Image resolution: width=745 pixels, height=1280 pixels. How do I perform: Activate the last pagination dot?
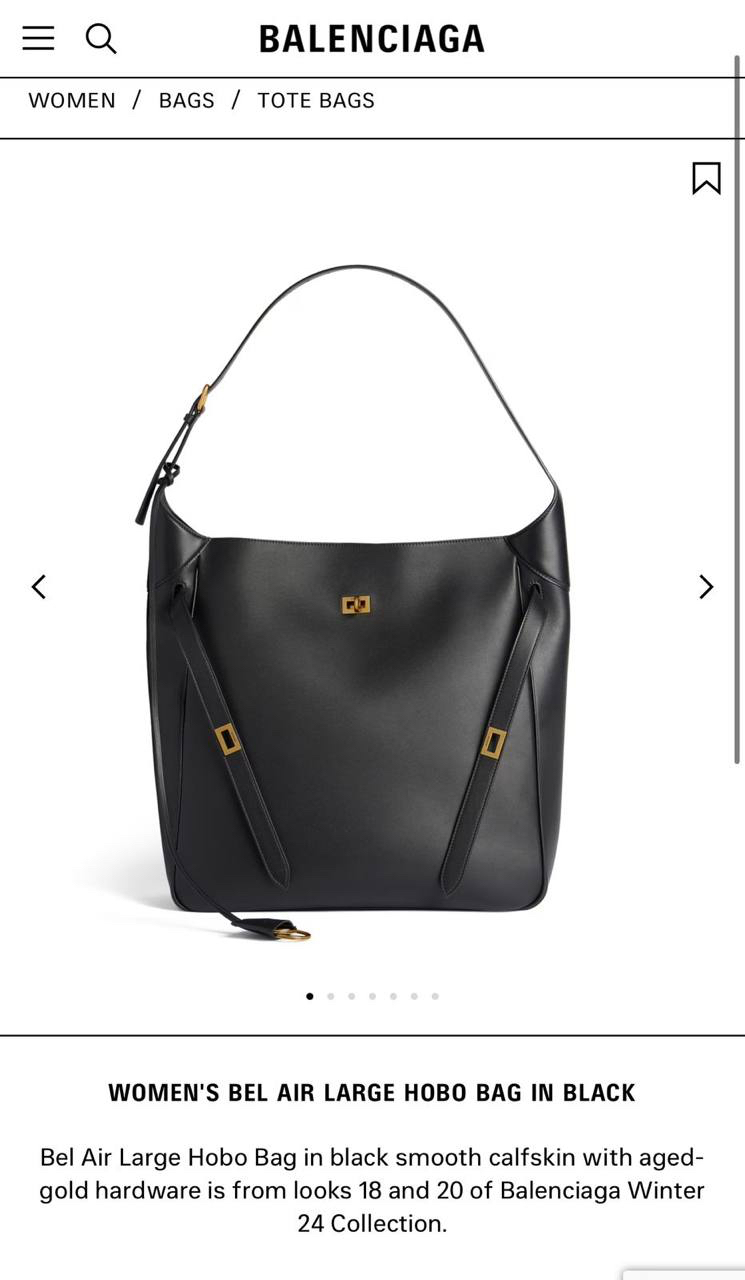pyautogui.click(x=434, y=996)
